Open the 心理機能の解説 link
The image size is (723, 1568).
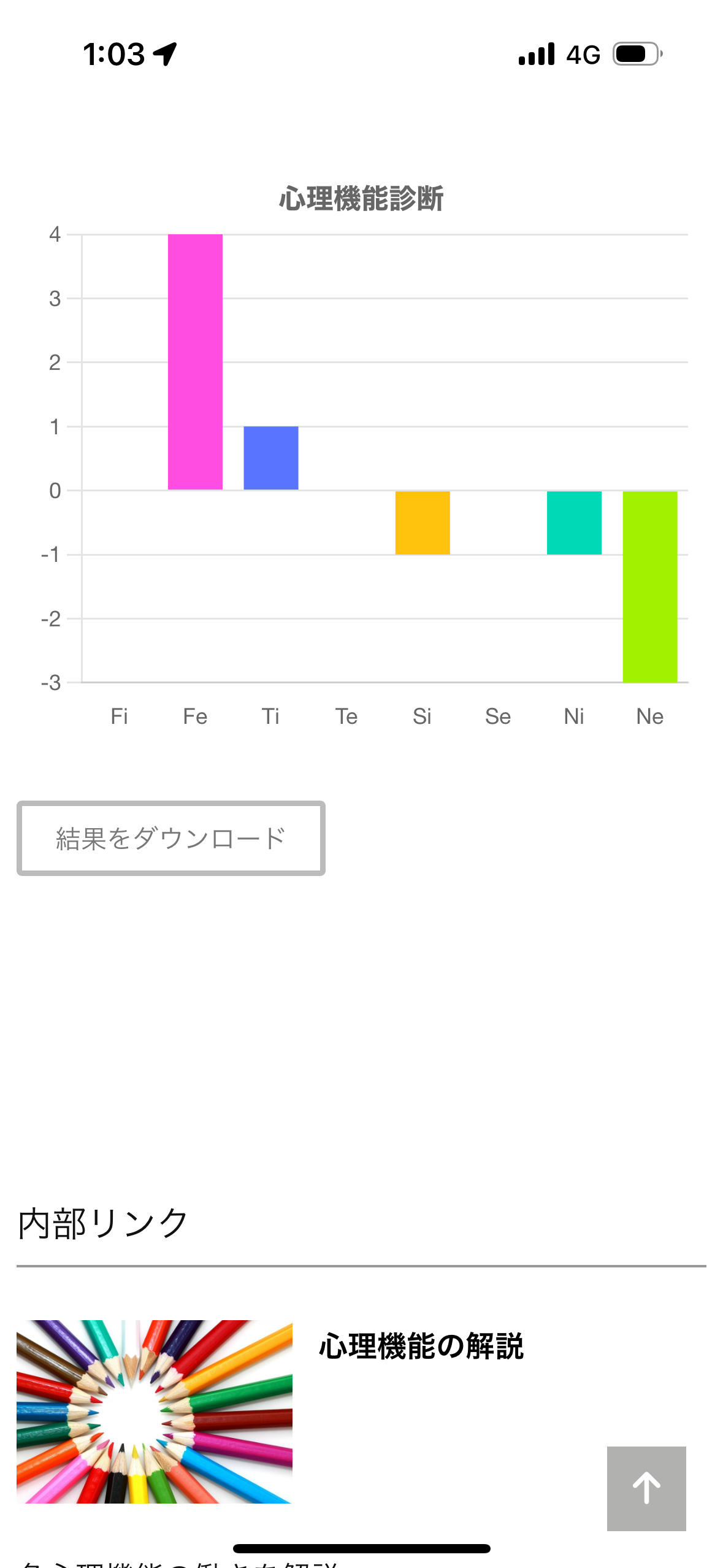421,1346
